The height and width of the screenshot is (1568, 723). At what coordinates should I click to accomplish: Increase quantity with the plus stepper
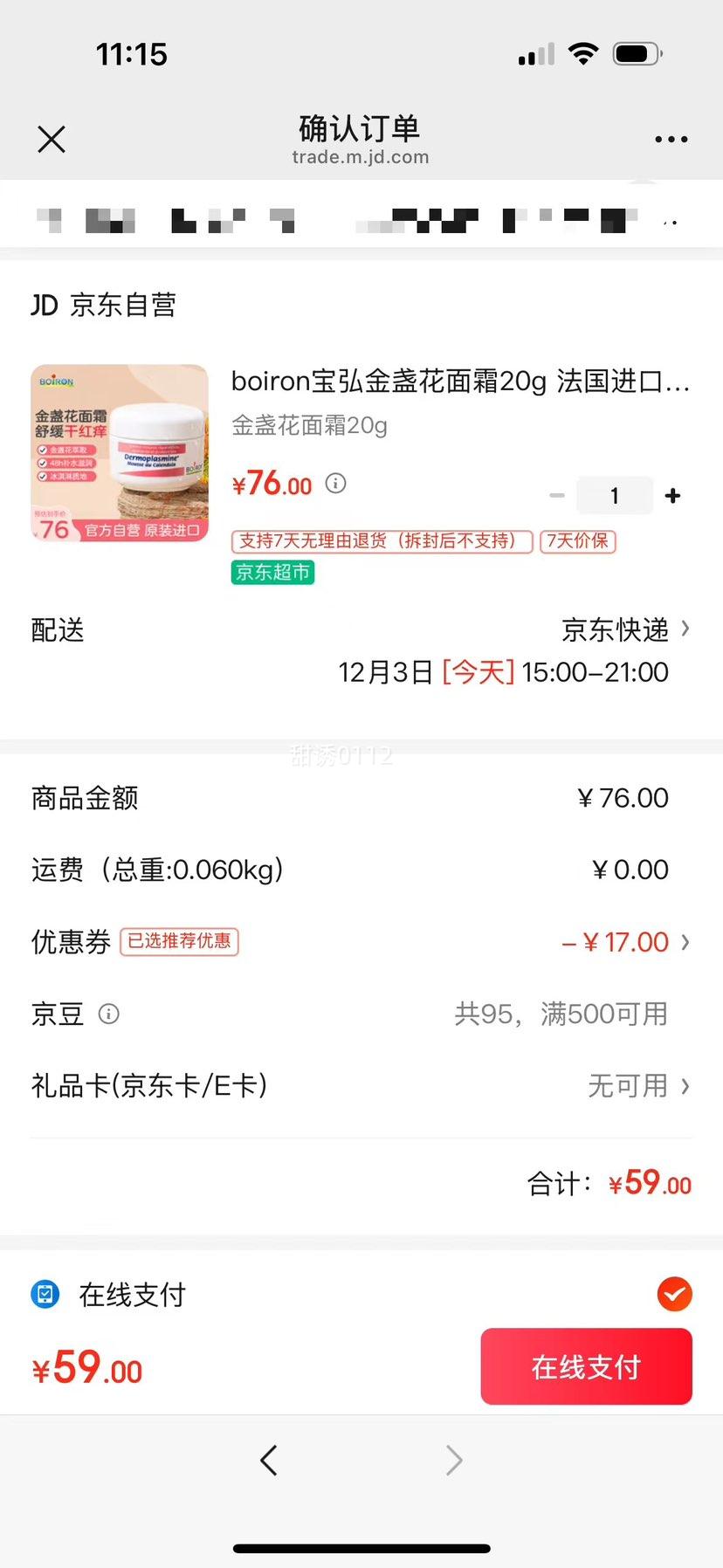pyautogui.click(x=672, y=495)
